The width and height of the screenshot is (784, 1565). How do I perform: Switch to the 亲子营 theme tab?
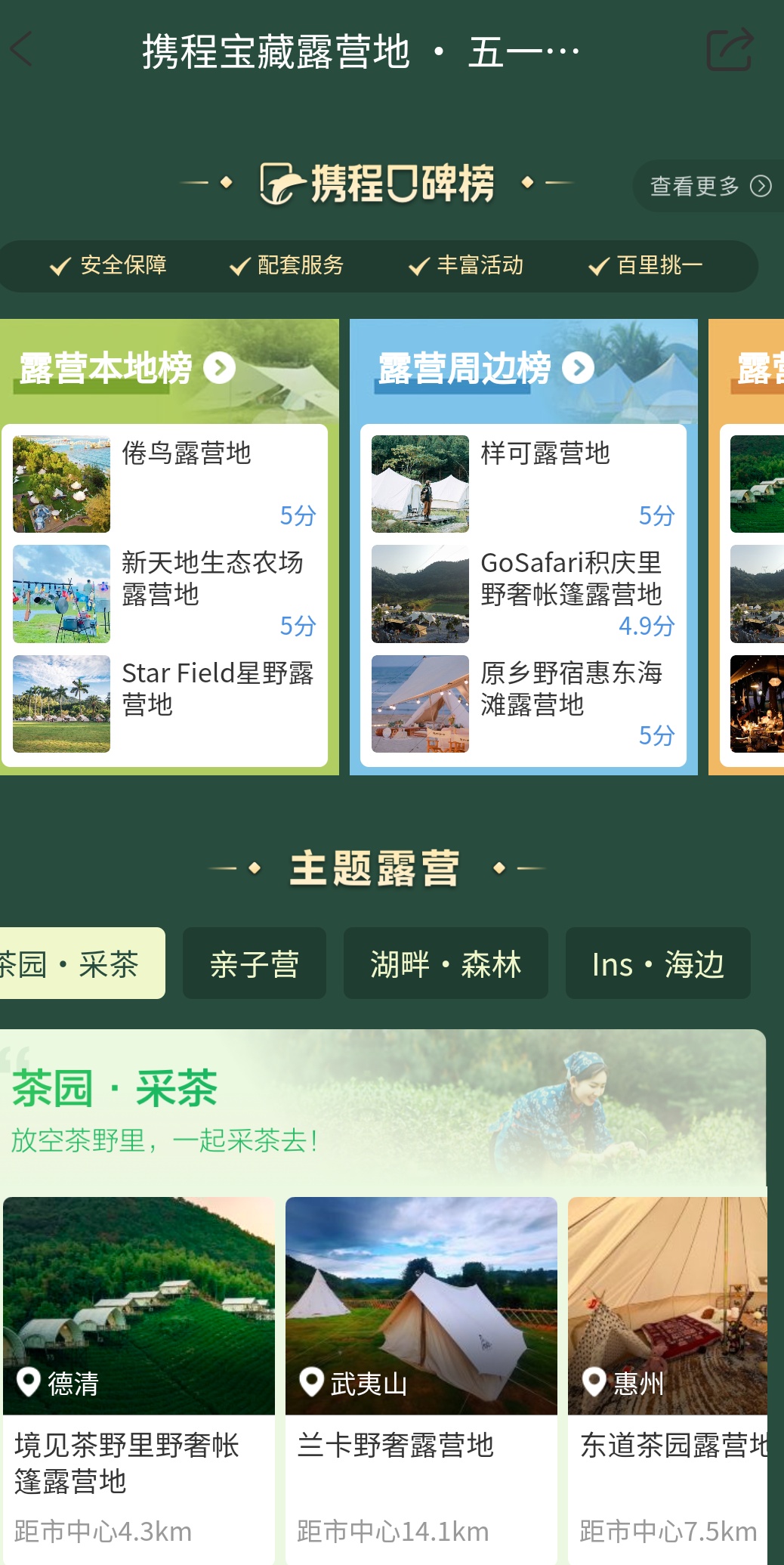[x=255, y=963]
